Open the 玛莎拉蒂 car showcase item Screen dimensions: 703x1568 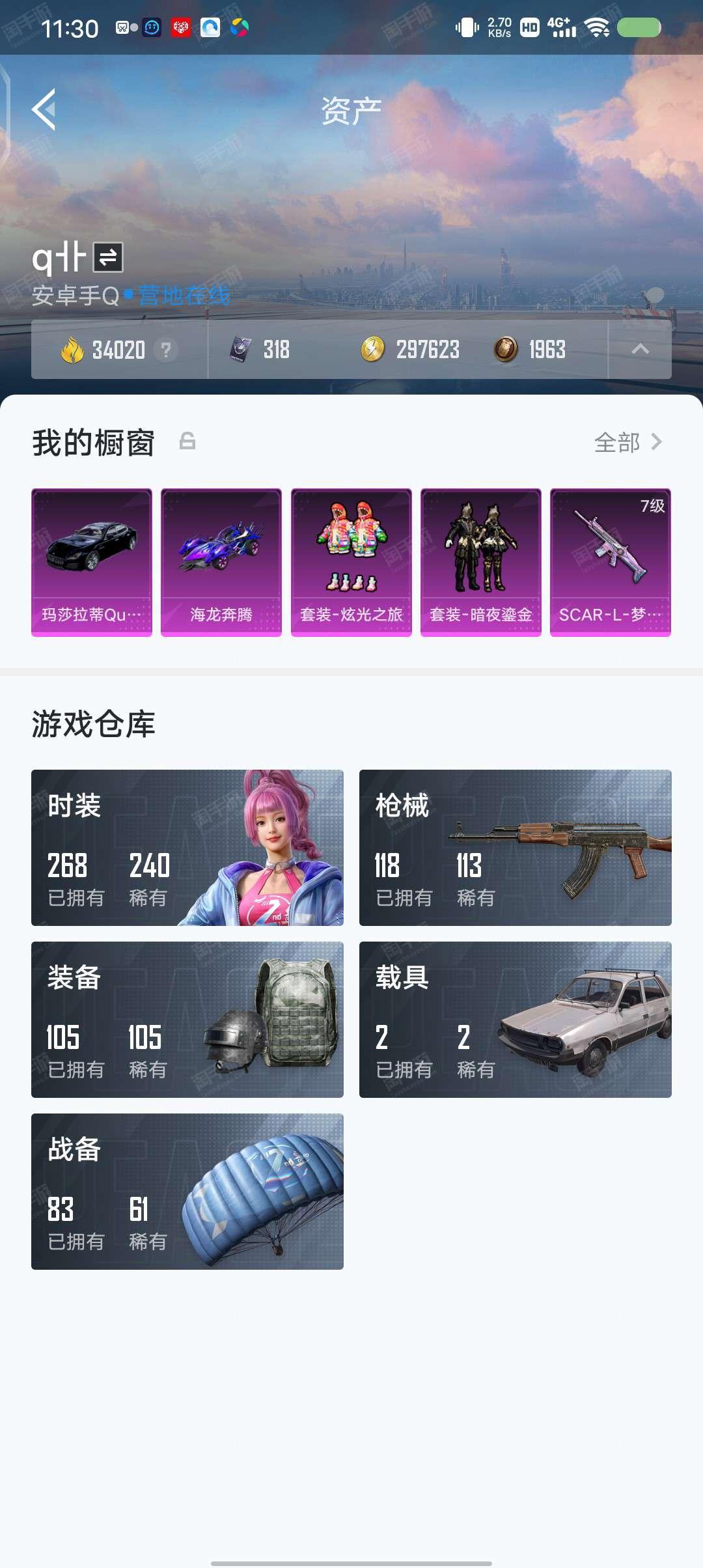click(x=92, y=563)
